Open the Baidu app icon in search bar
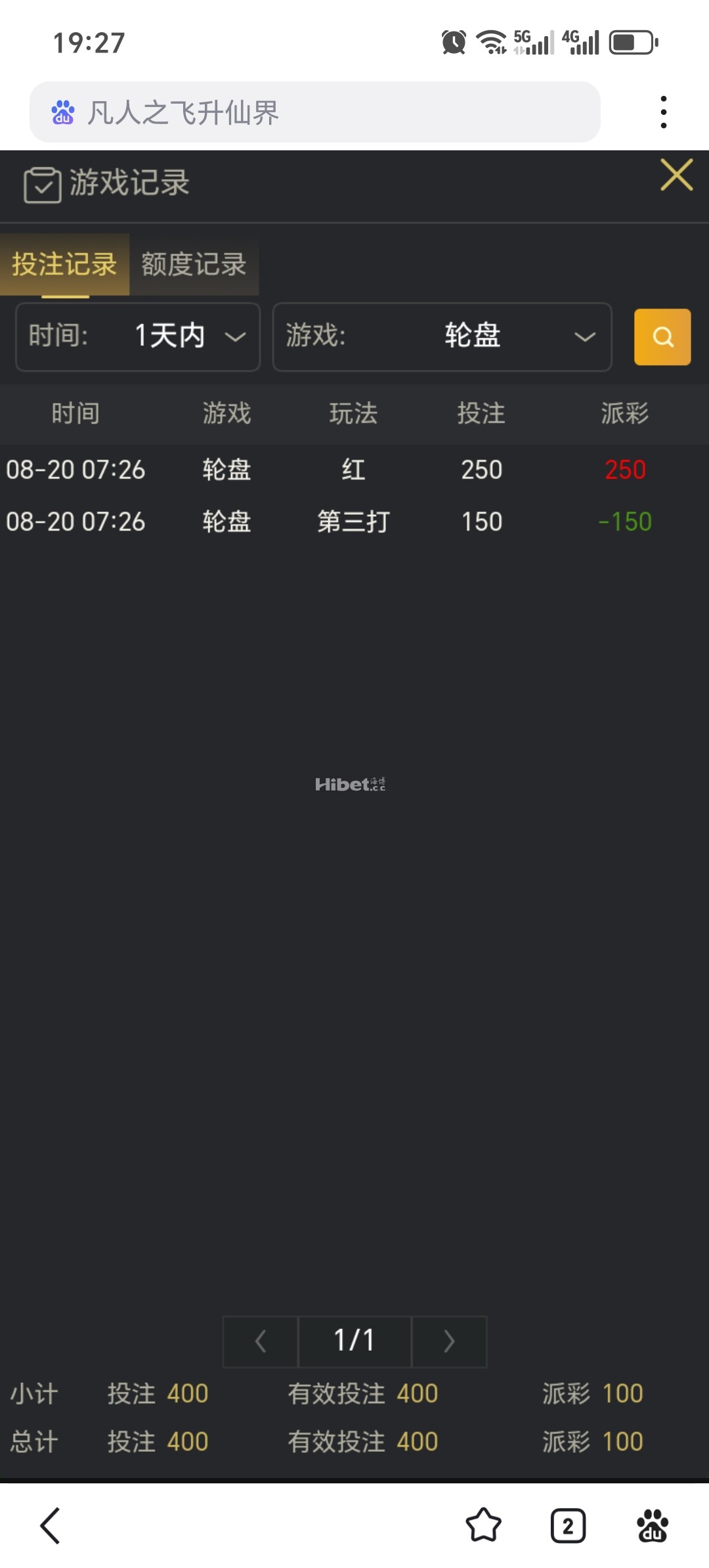This screenshot has width=709, height=1568. click(63, 112)
